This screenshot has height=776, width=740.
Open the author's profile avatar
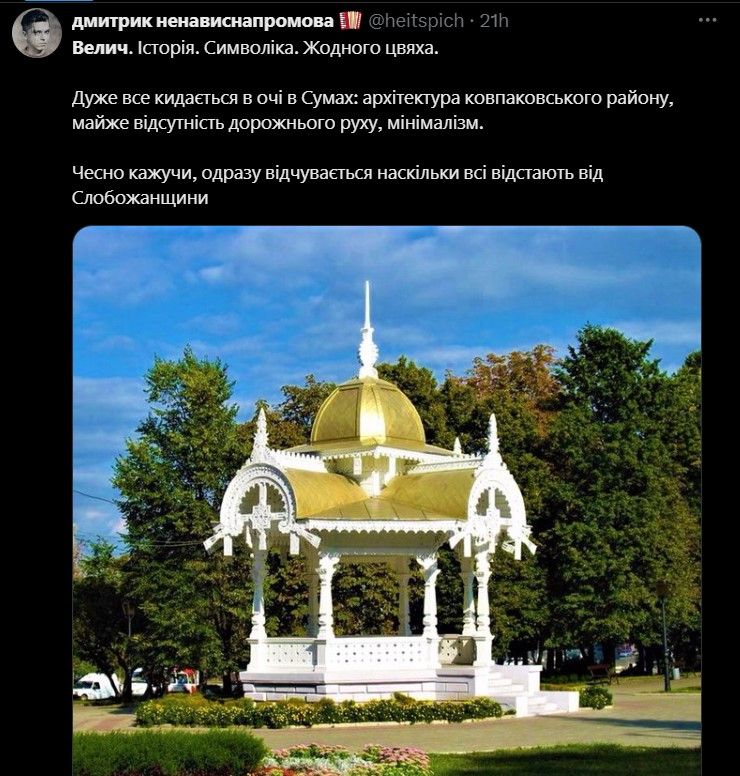[x=37, y=33]
